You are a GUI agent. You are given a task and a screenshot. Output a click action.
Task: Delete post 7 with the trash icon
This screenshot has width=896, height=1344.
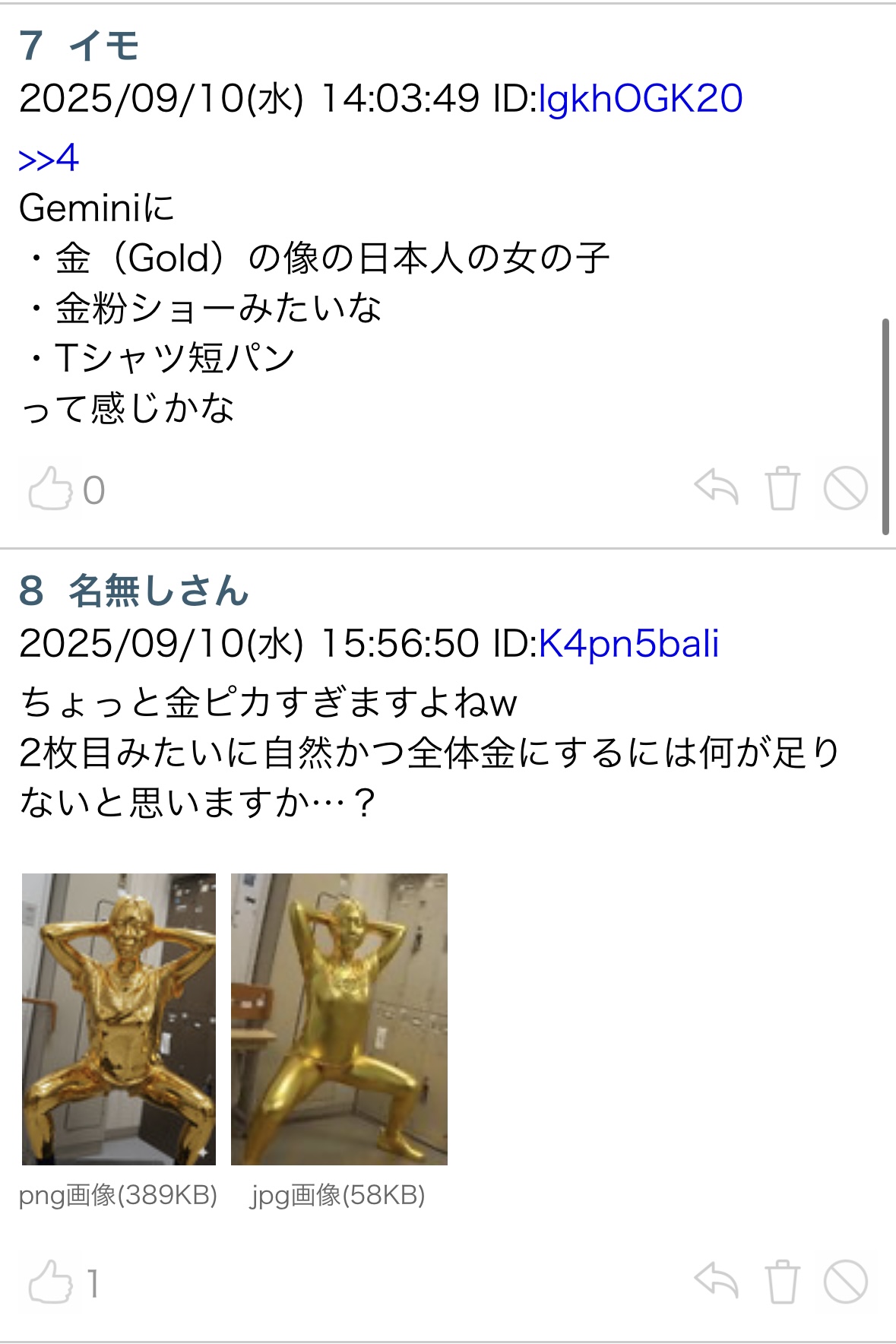[782, 487]
